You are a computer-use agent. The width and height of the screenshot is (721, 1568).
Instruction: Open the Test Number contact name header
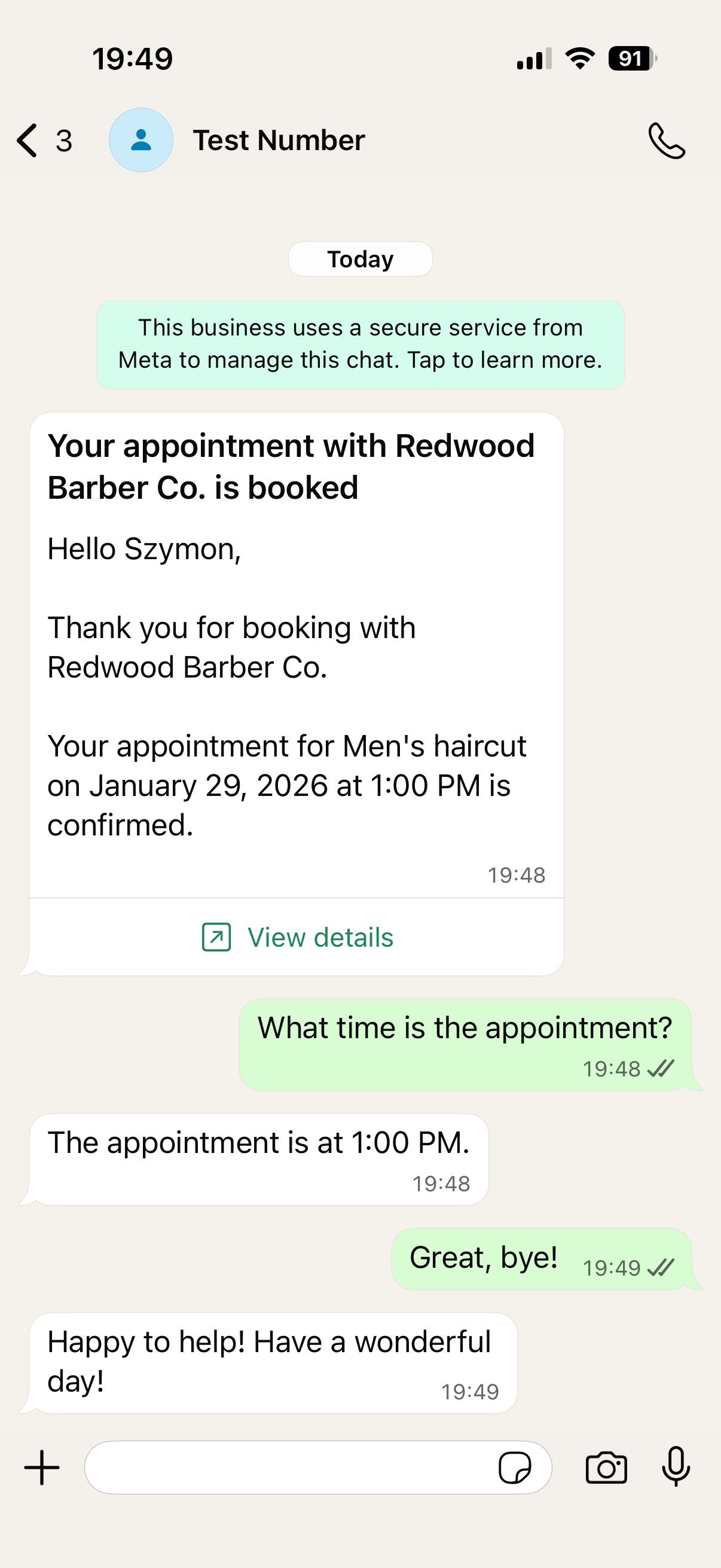[x=279, y=140]
